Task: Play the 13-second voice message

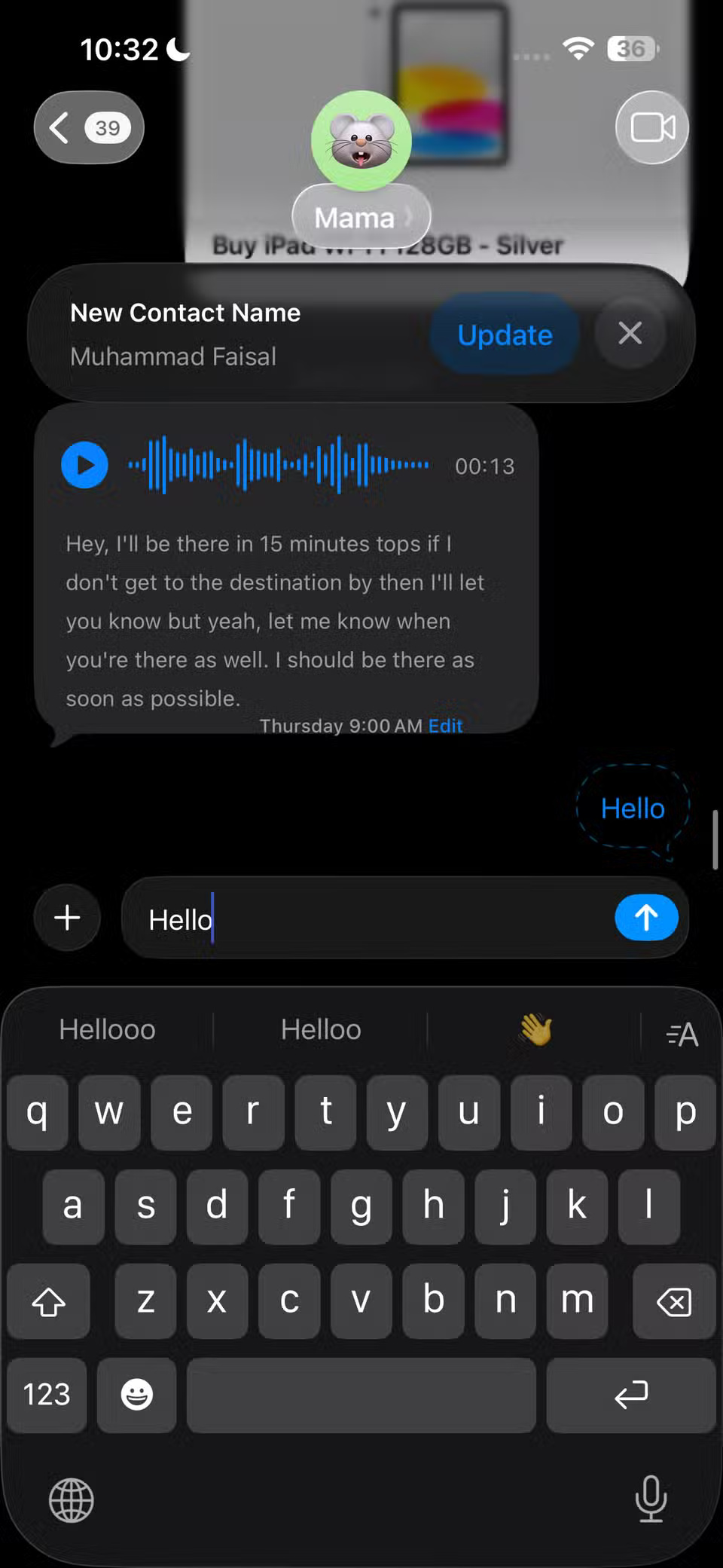Action: pyautogui.click(x=84, y=465)
